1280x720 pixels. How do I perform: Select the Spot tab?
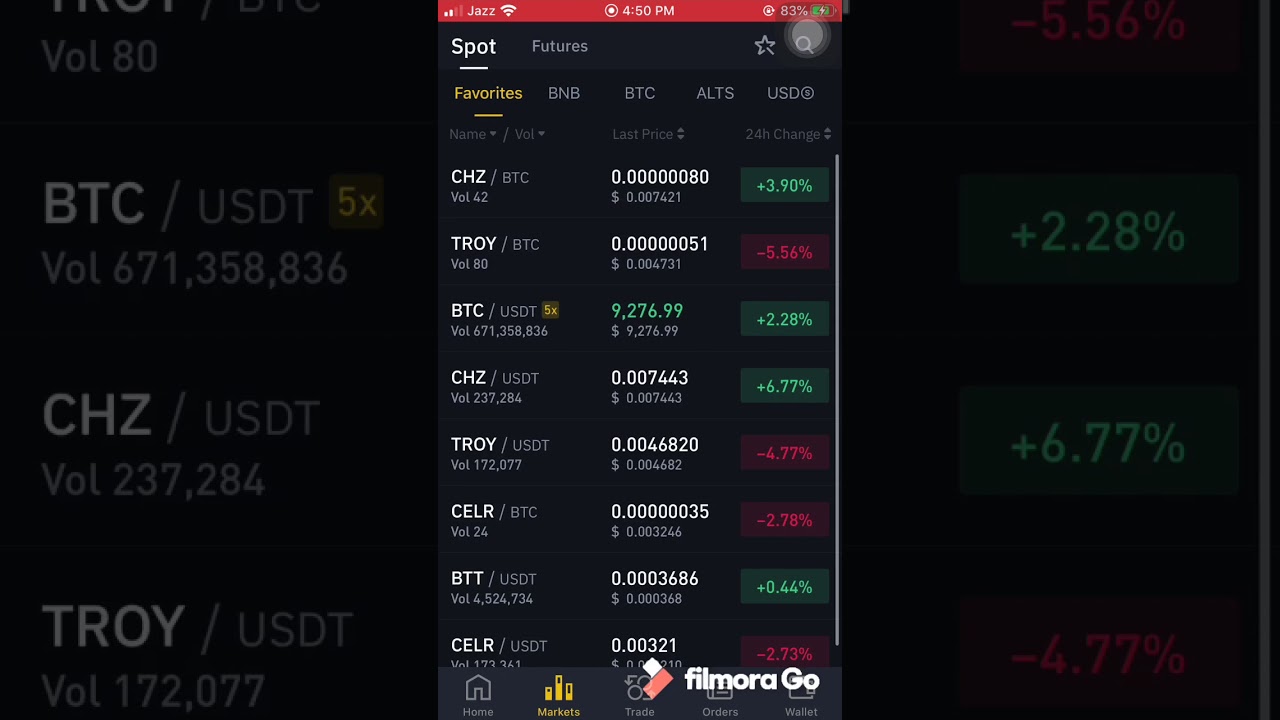pyautogui.click(x=473, y=47)
